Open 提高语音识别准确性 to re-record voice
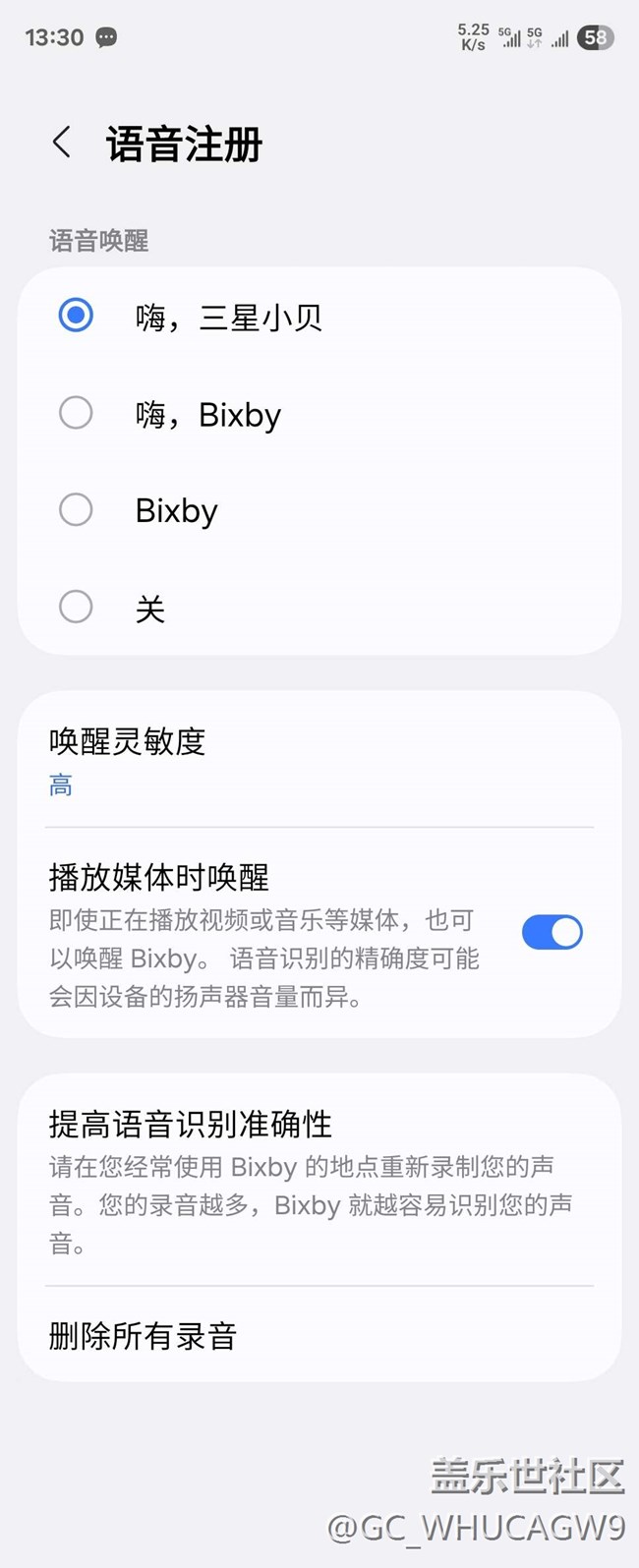The image size is (639, 1568). pos(319,1181)
